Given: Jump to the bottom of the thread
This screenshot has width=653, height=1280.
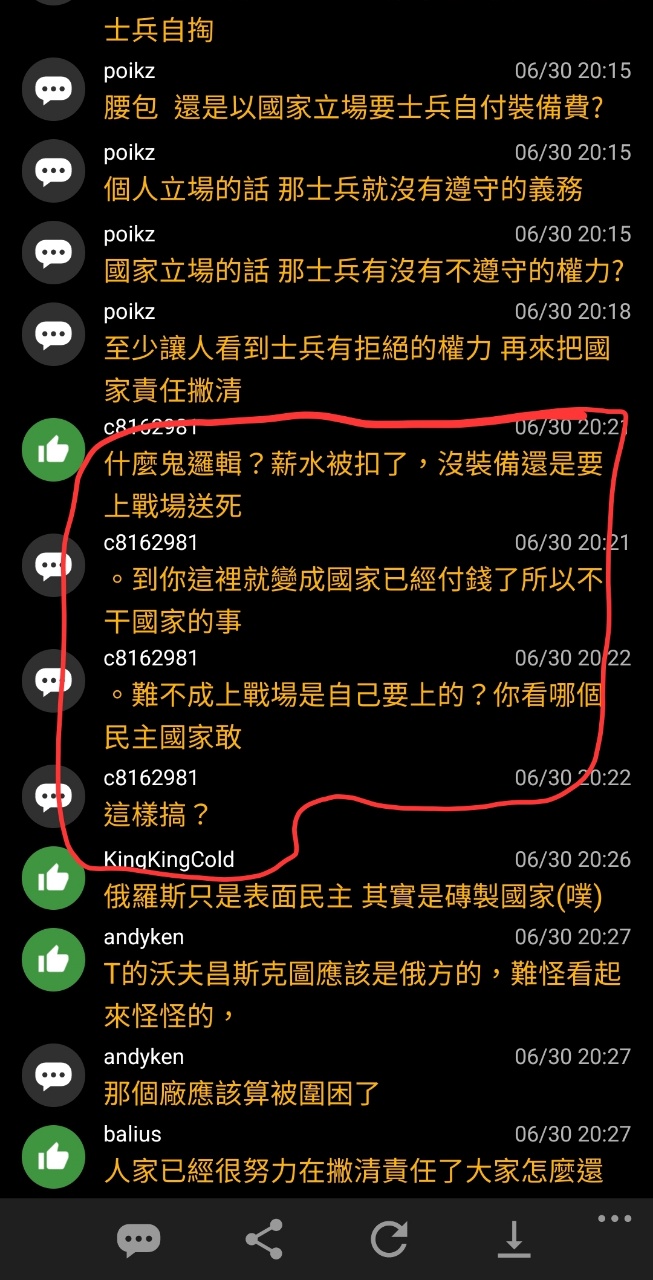Looking at the screenshot, I should [514, 1240].
